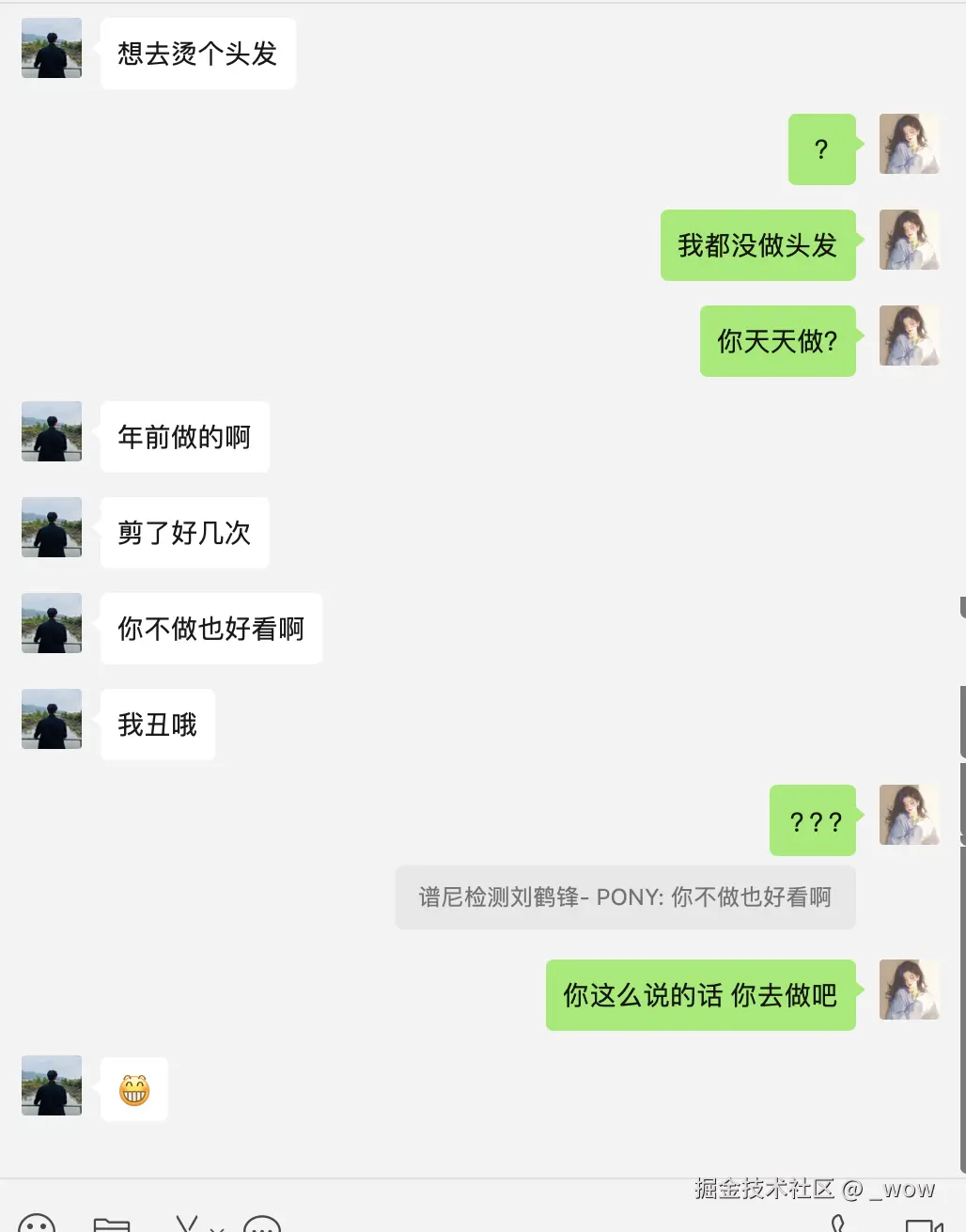Open the emoji picker

tap(38, 1224)
